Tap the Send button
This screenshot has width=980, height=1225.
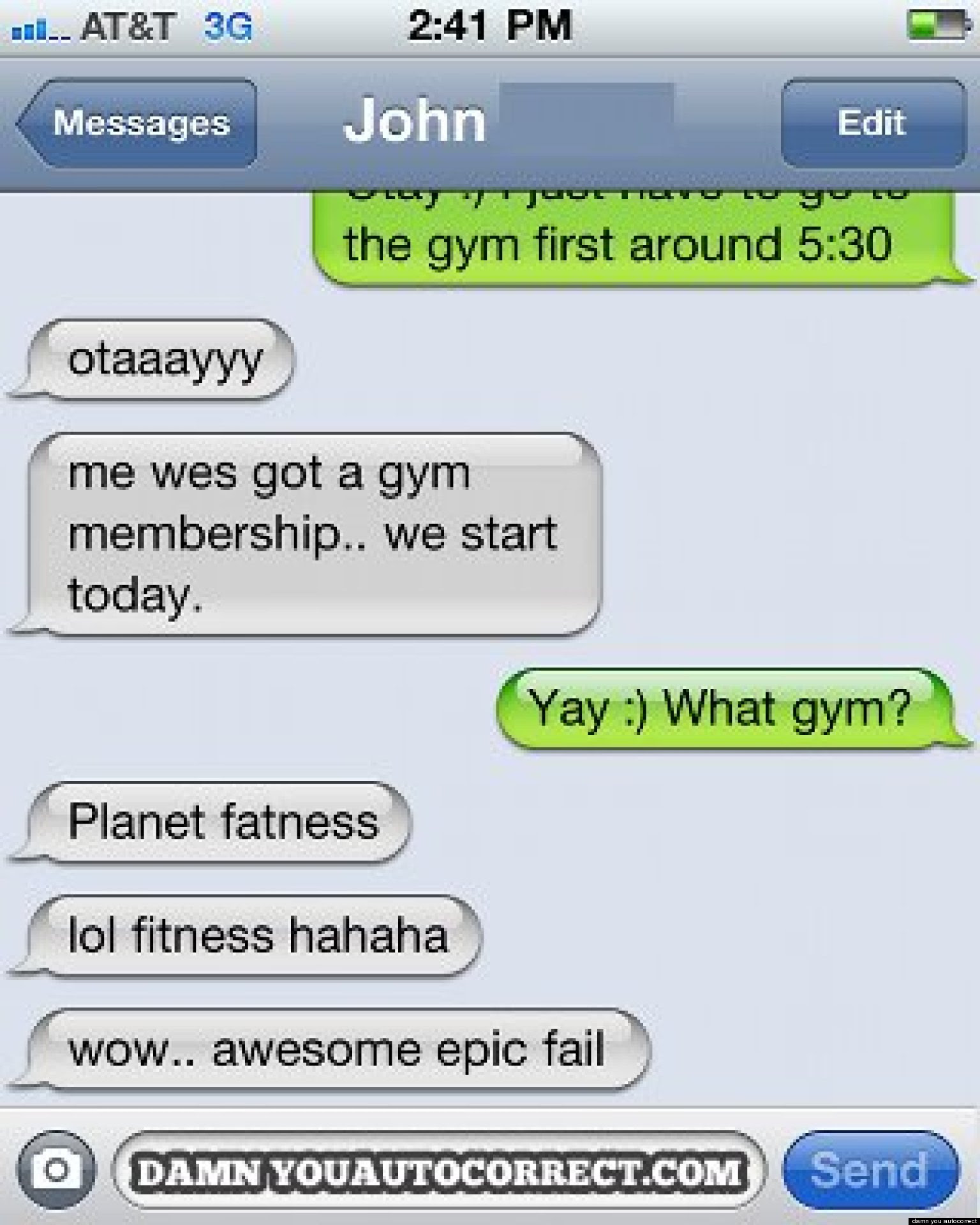[x=870, y=1169]
